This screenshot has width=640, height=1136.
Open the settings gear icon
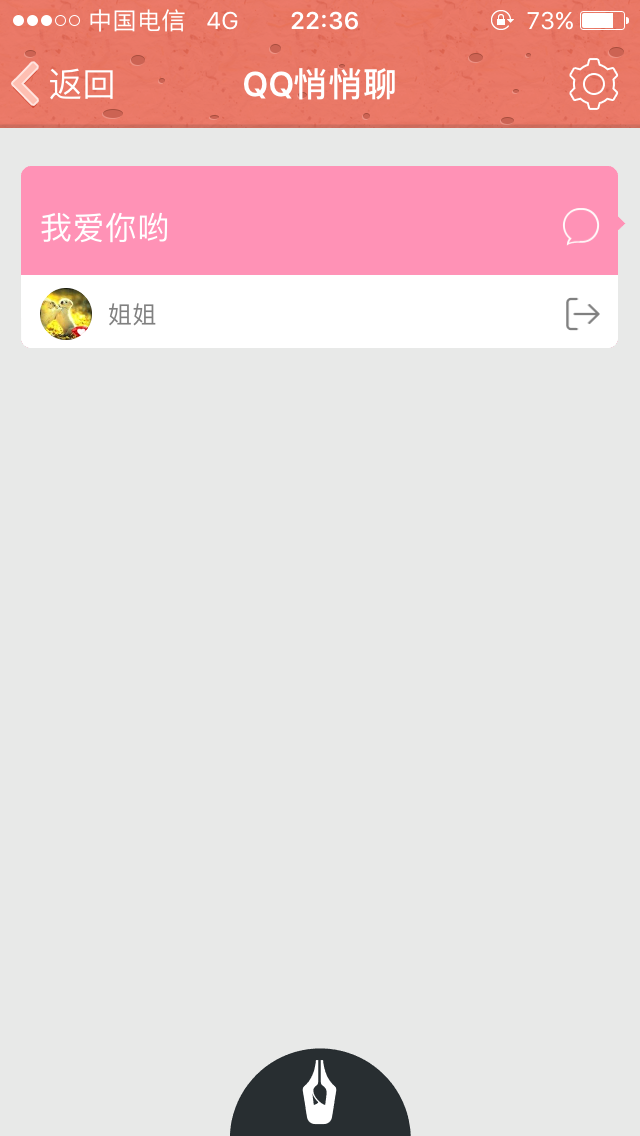[594, 84]
